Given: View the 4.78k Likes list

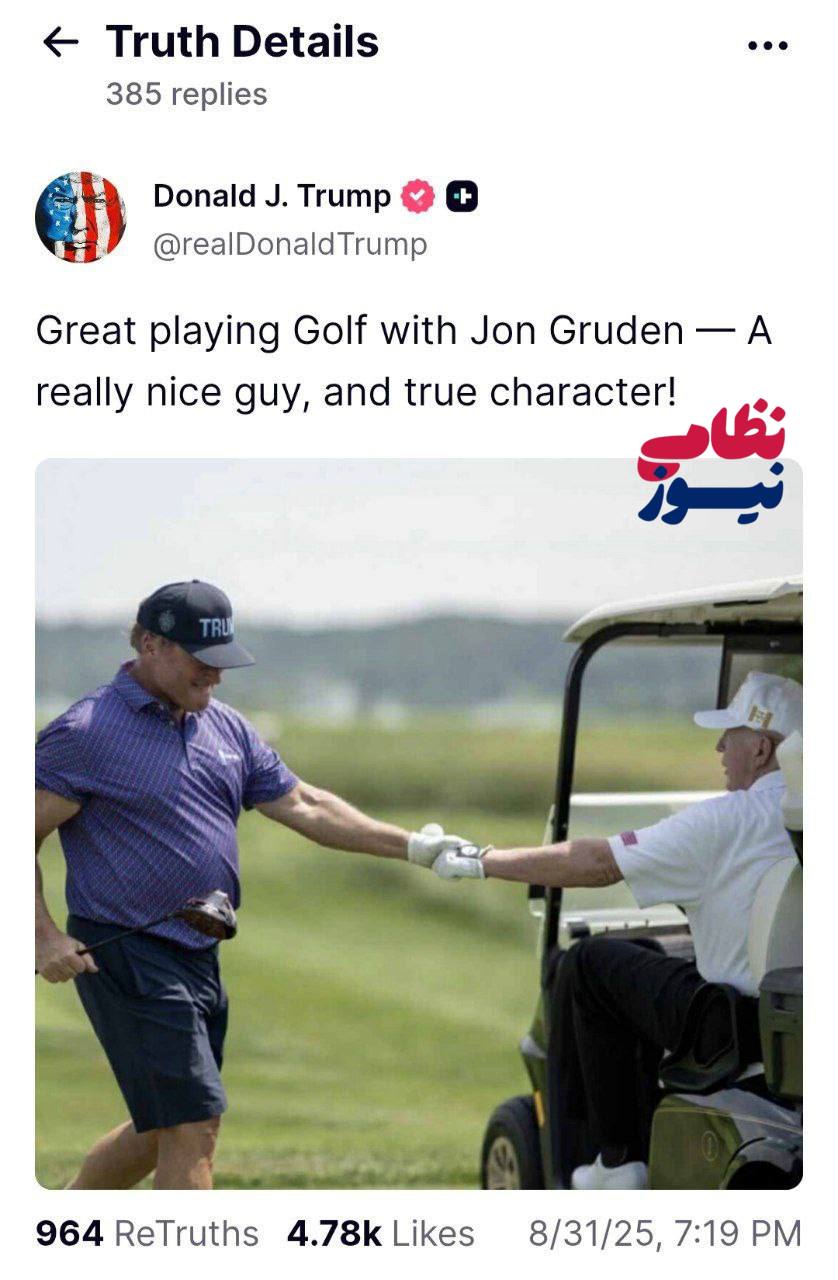Looking at the screenshot, I should click(380, 1233).
